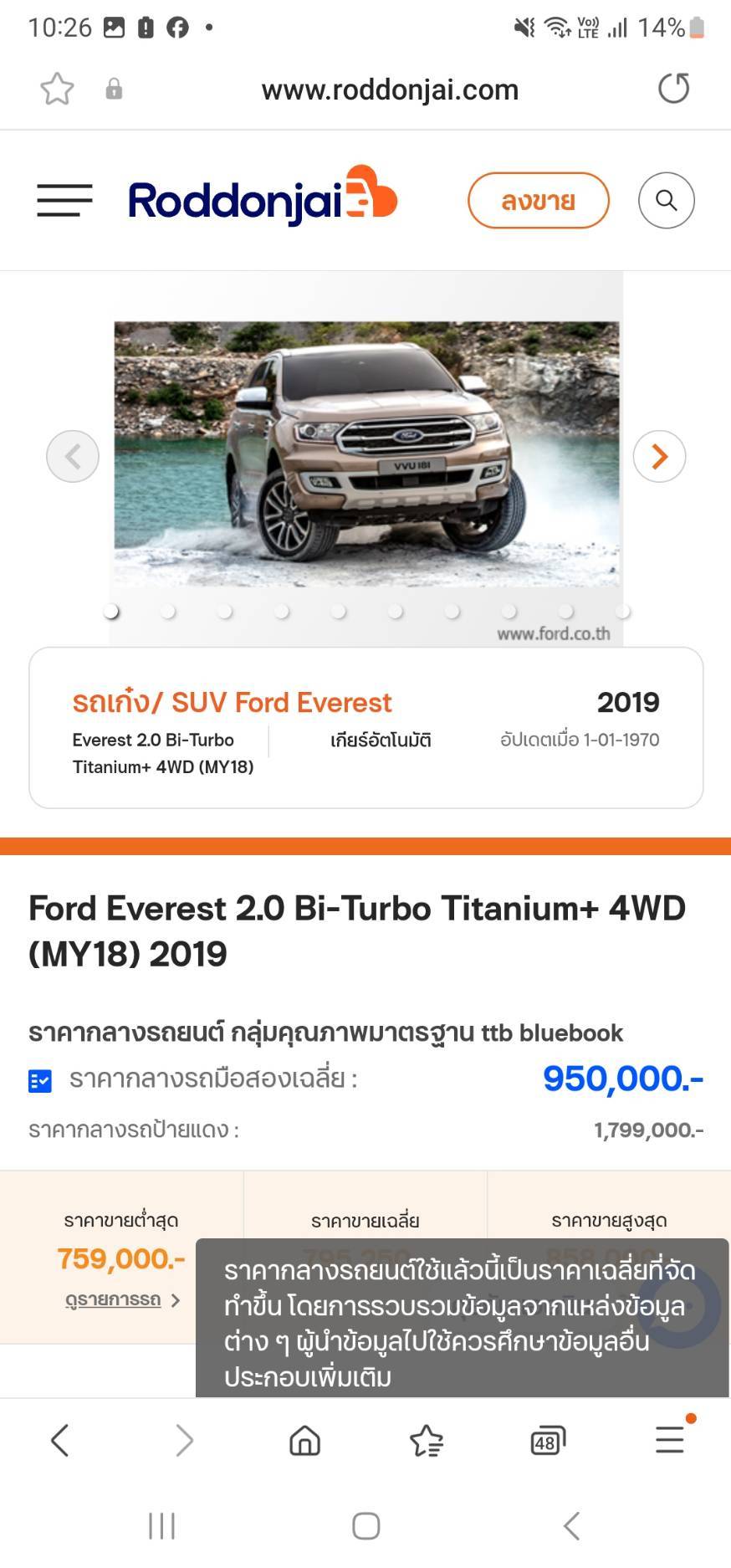Open the site search icon
Viewport: 731px width, 1568px height.
666,201
